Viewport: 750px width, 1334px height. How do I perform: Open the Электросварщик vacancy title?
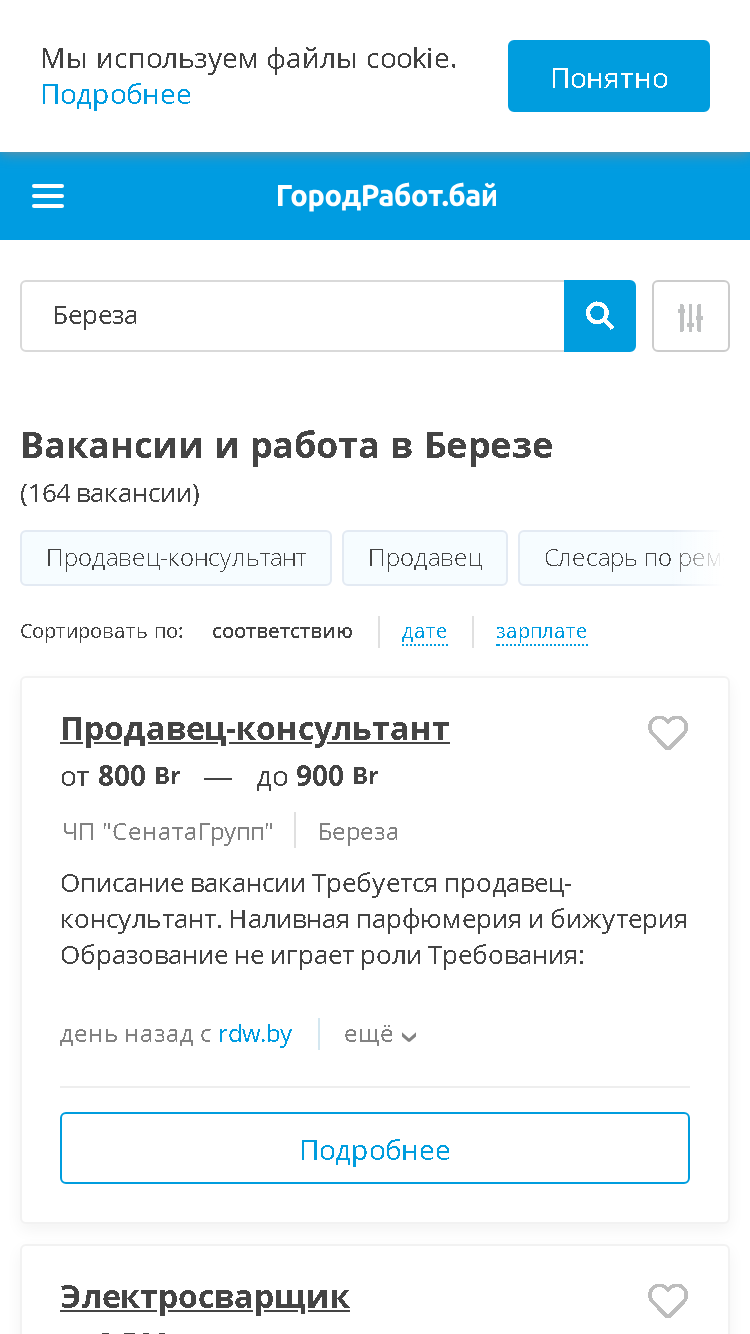[205, 1297]
